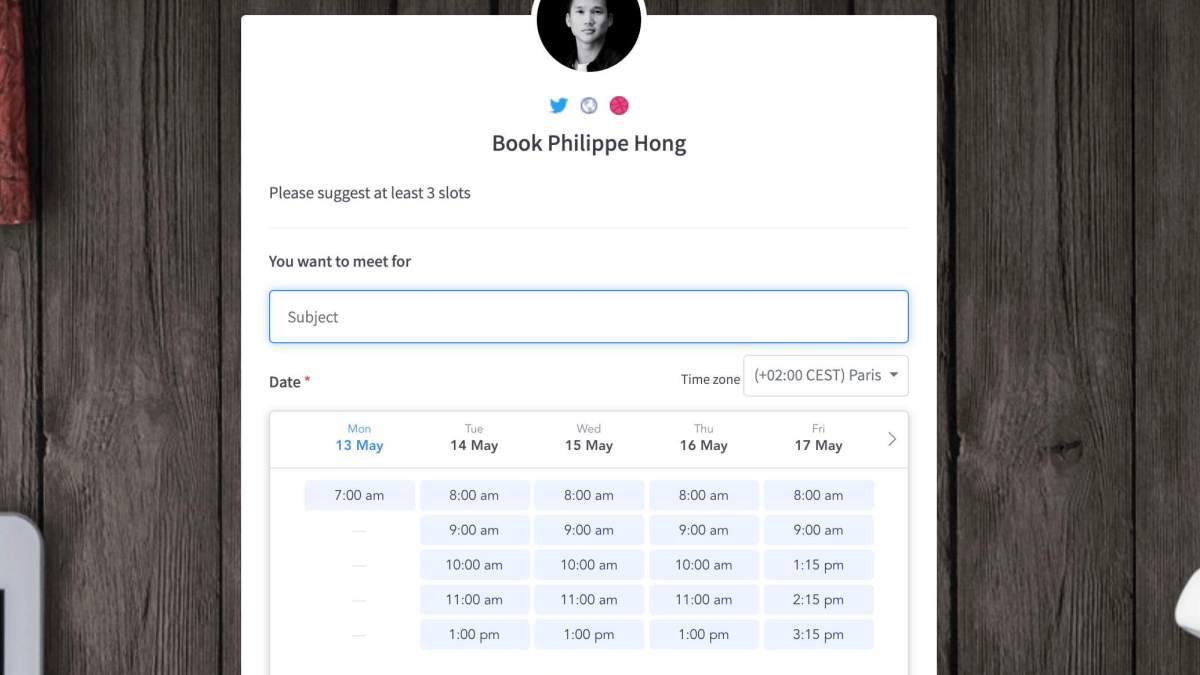Show next week with the right chevron
The height and width of the screenshot is (675, 1200).
[892, 439]
